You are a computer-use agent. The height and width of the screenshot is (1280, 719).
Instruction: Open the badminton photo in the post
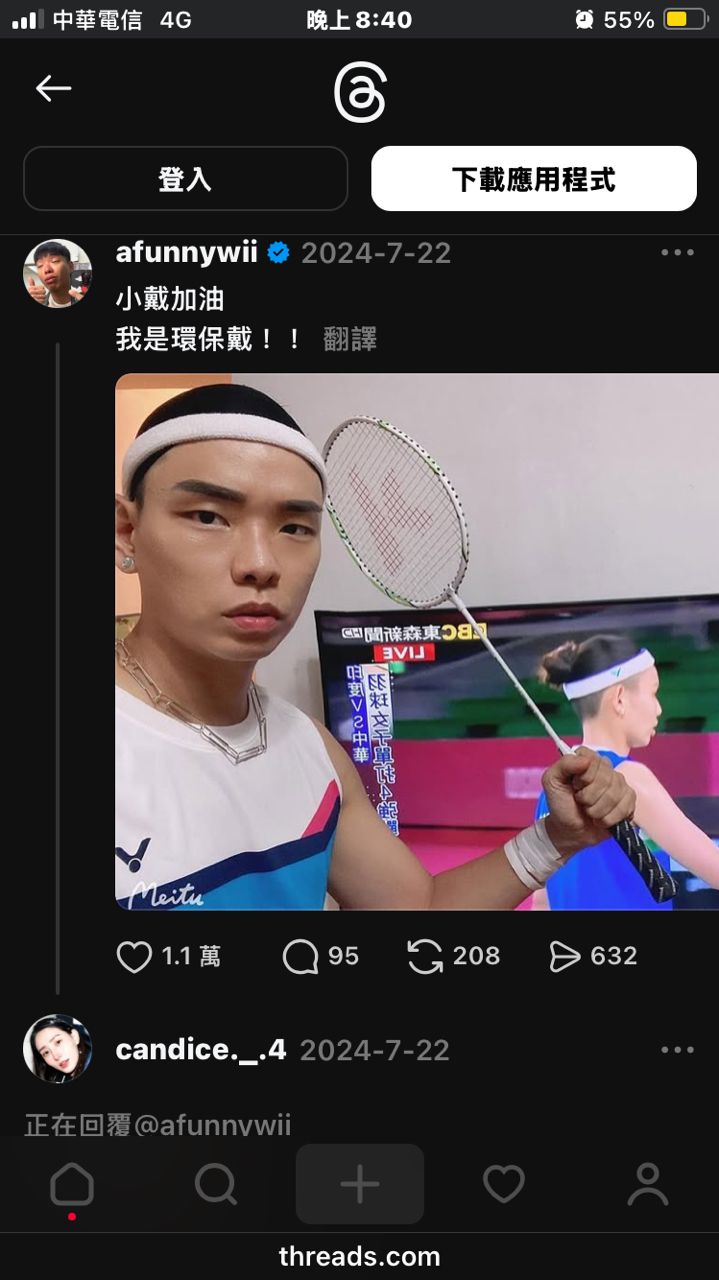tap(417, 641)
